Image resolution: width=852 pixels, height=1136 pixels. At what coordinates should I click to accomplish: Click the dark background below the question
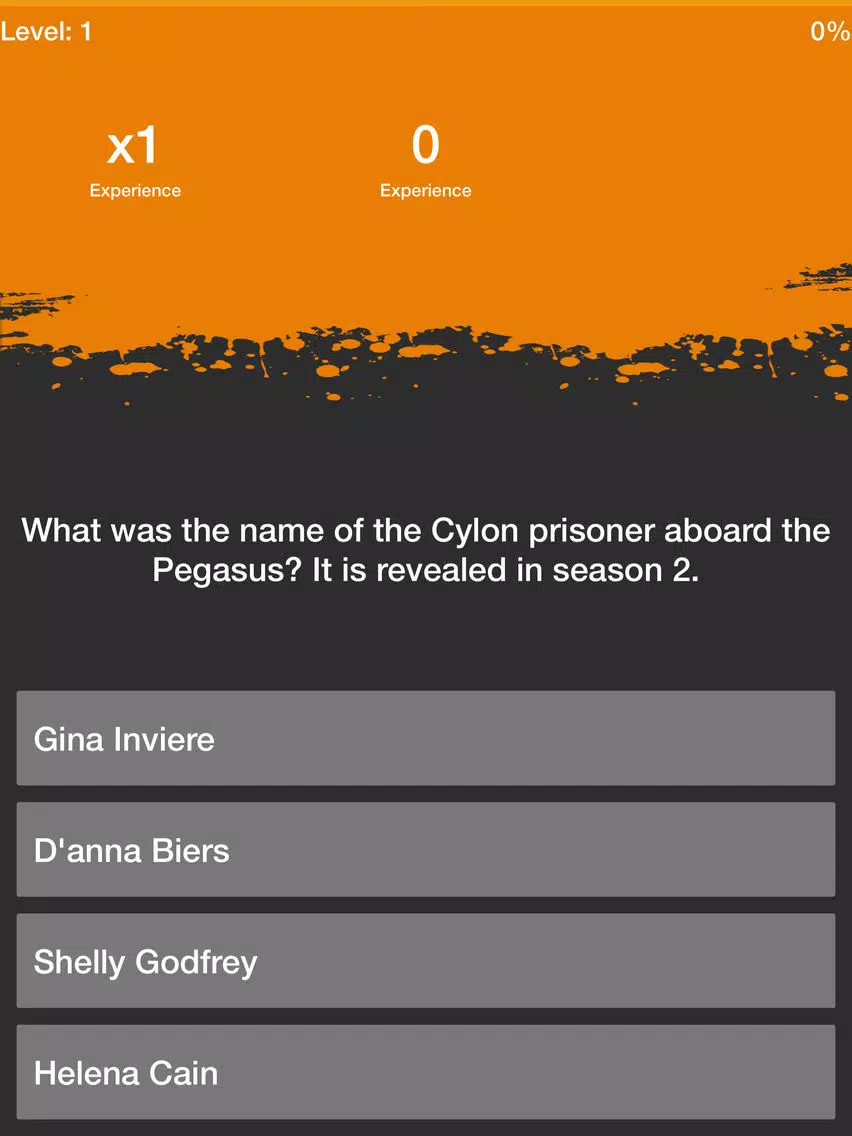426,640
